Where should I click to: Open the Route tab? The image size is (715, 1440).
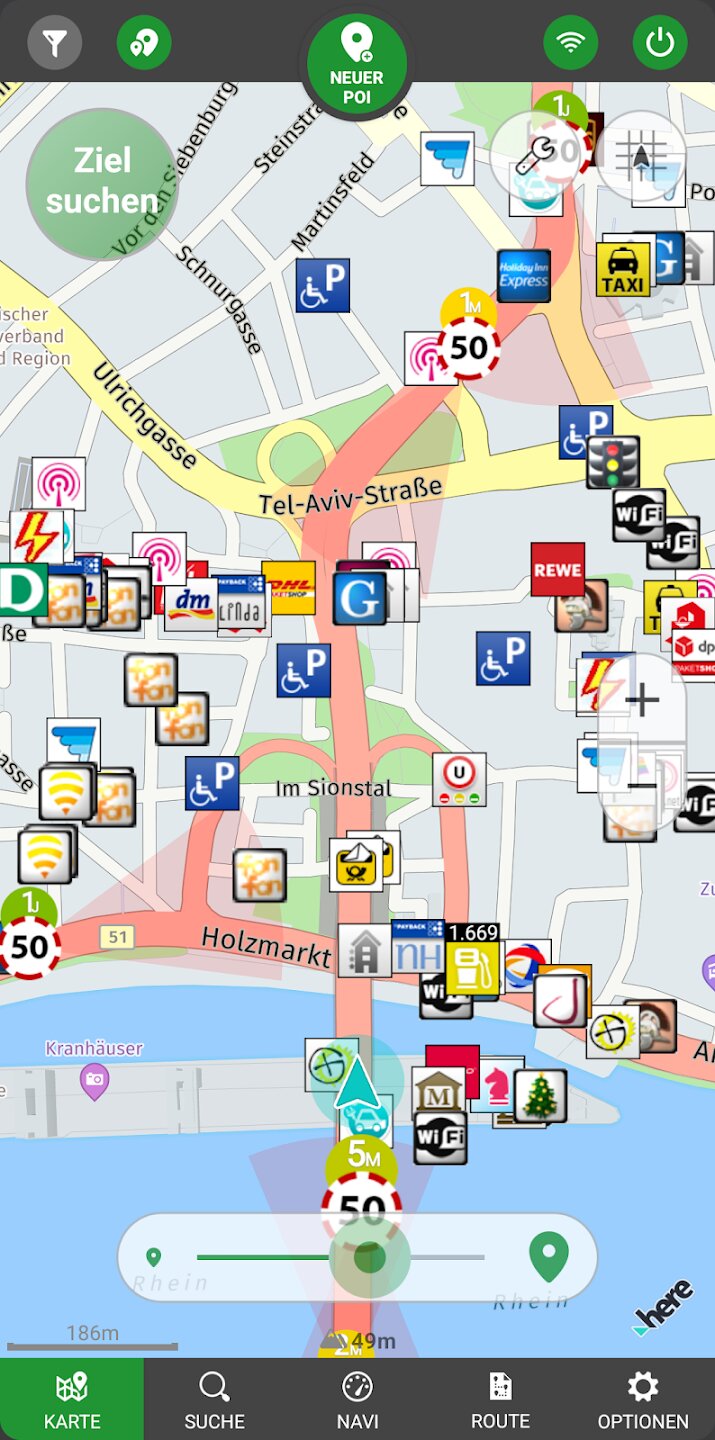pos(500,1399)
